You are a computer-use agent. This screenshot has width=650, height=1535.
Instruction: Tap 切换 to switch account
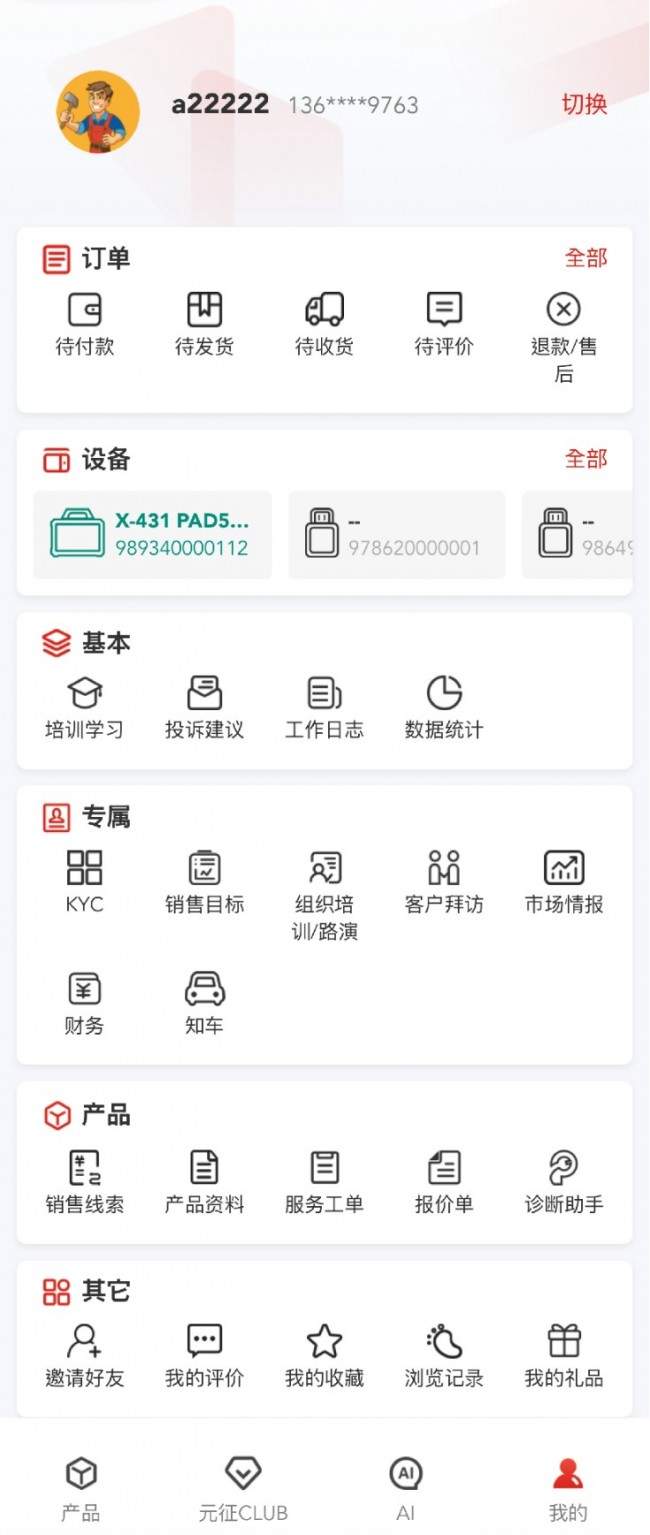[584, 104]
